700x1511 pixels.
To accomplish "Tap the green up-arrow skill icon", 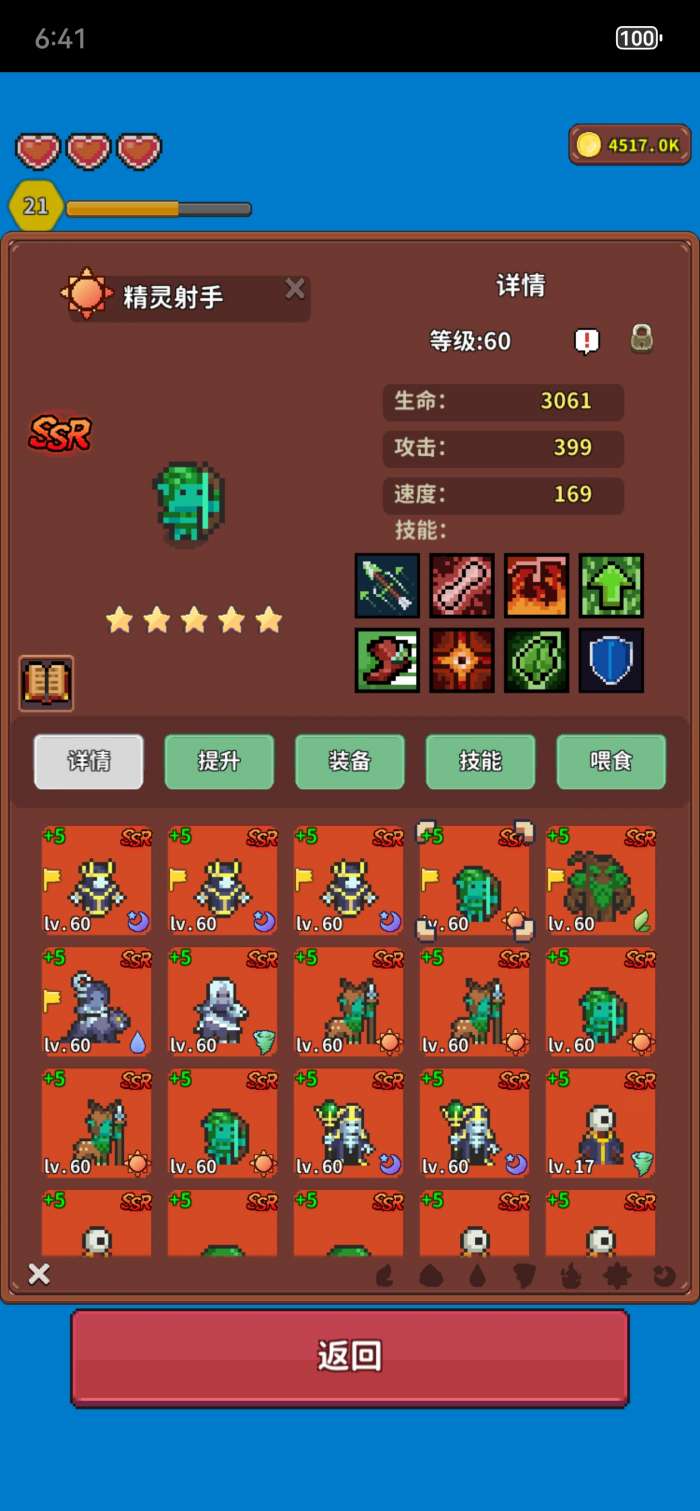I will point(611,586).
